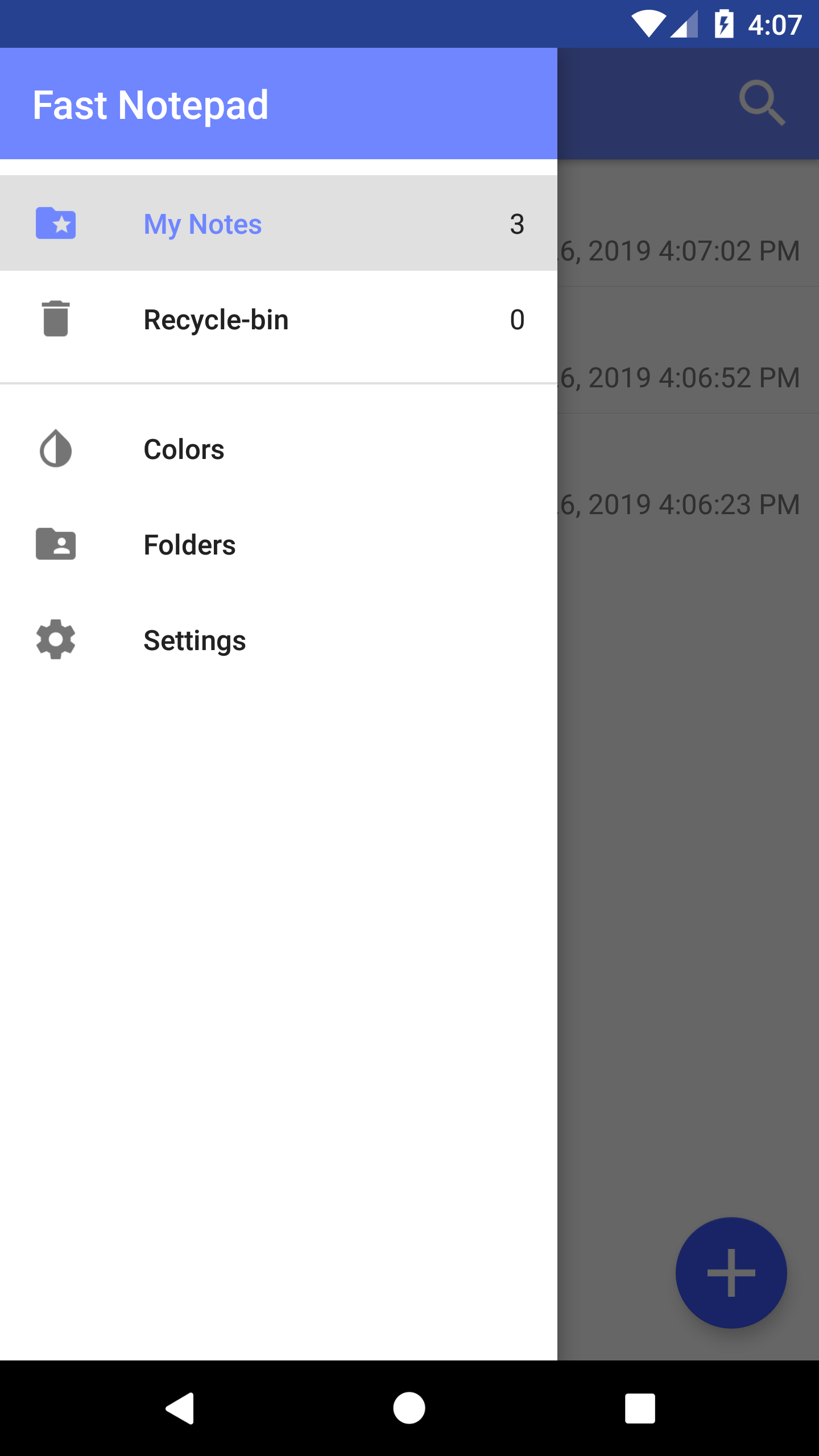Click the Colors contrast droplet icon

(x=55, y=449)
